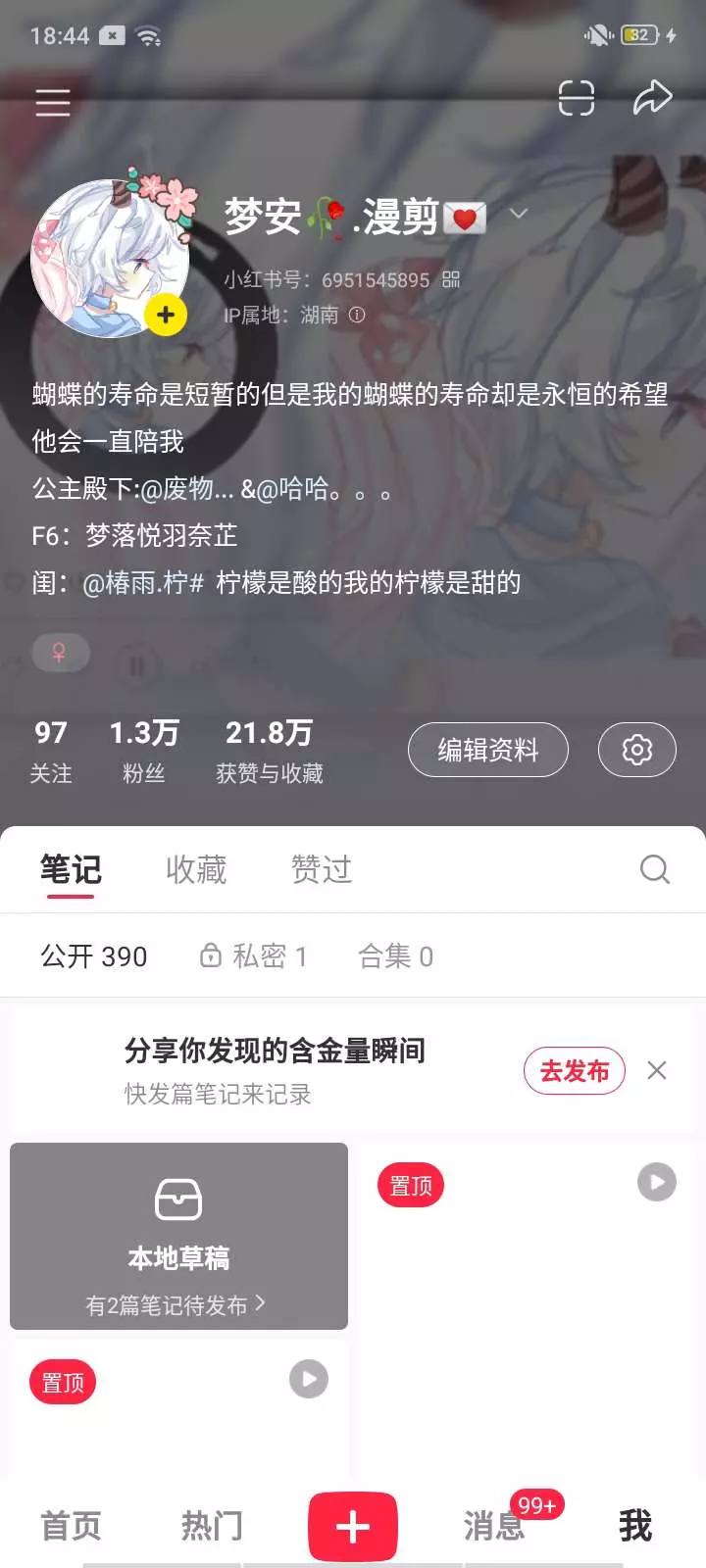Switch to the 赞过 tab
The height and width of the screenshot is (1568, 706).
point(322,869)
